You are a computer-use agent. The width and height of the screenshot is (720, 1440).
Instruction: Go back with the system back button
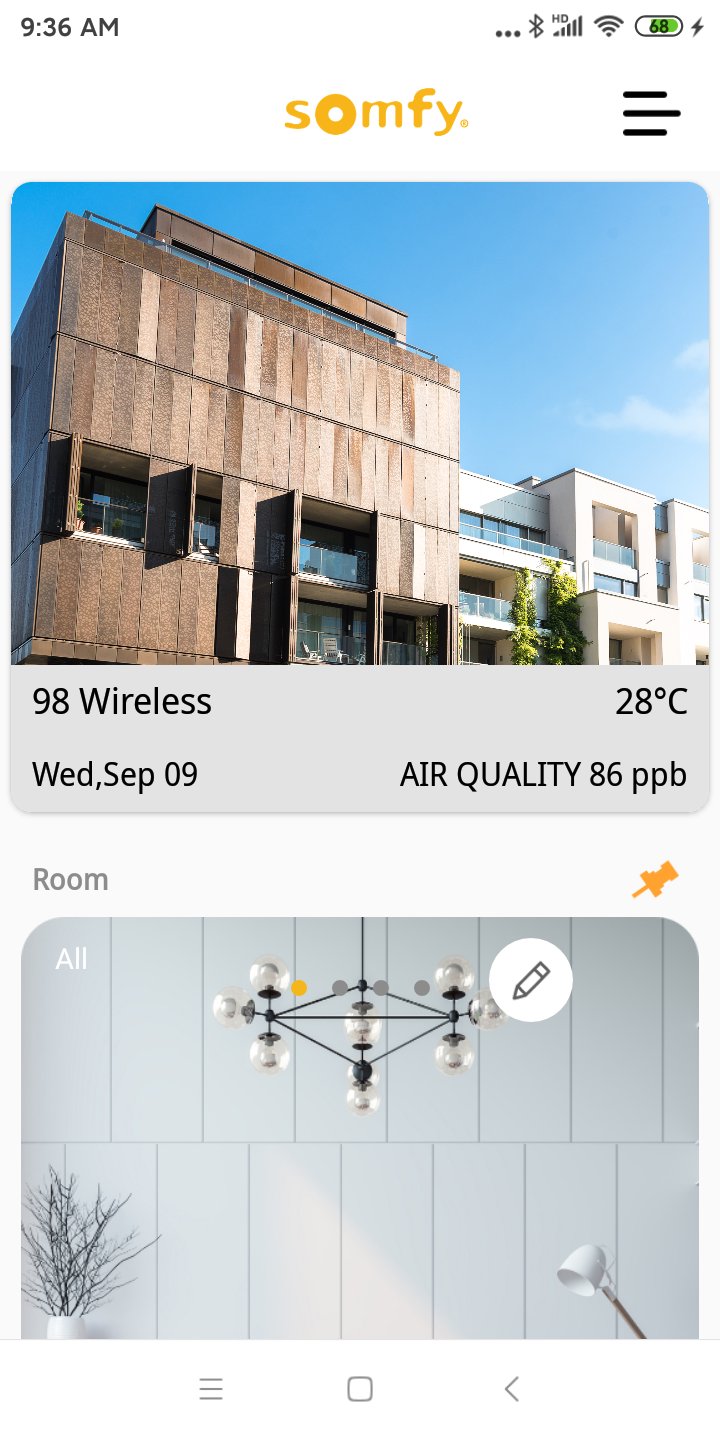pyautogui.click(x=511, y=1389)
